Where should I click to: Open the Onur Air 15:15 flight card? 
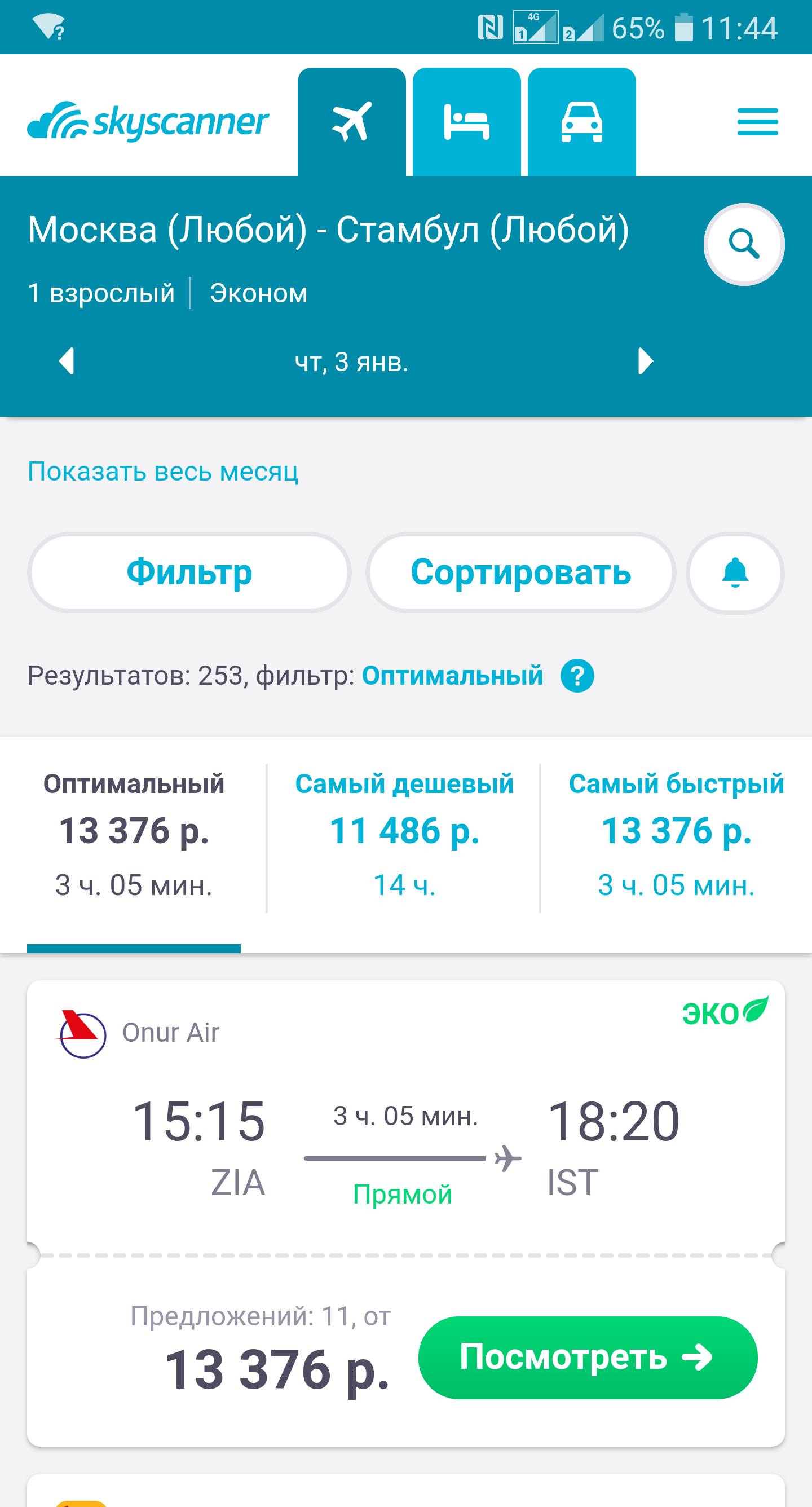click(x=405, y=1141)
